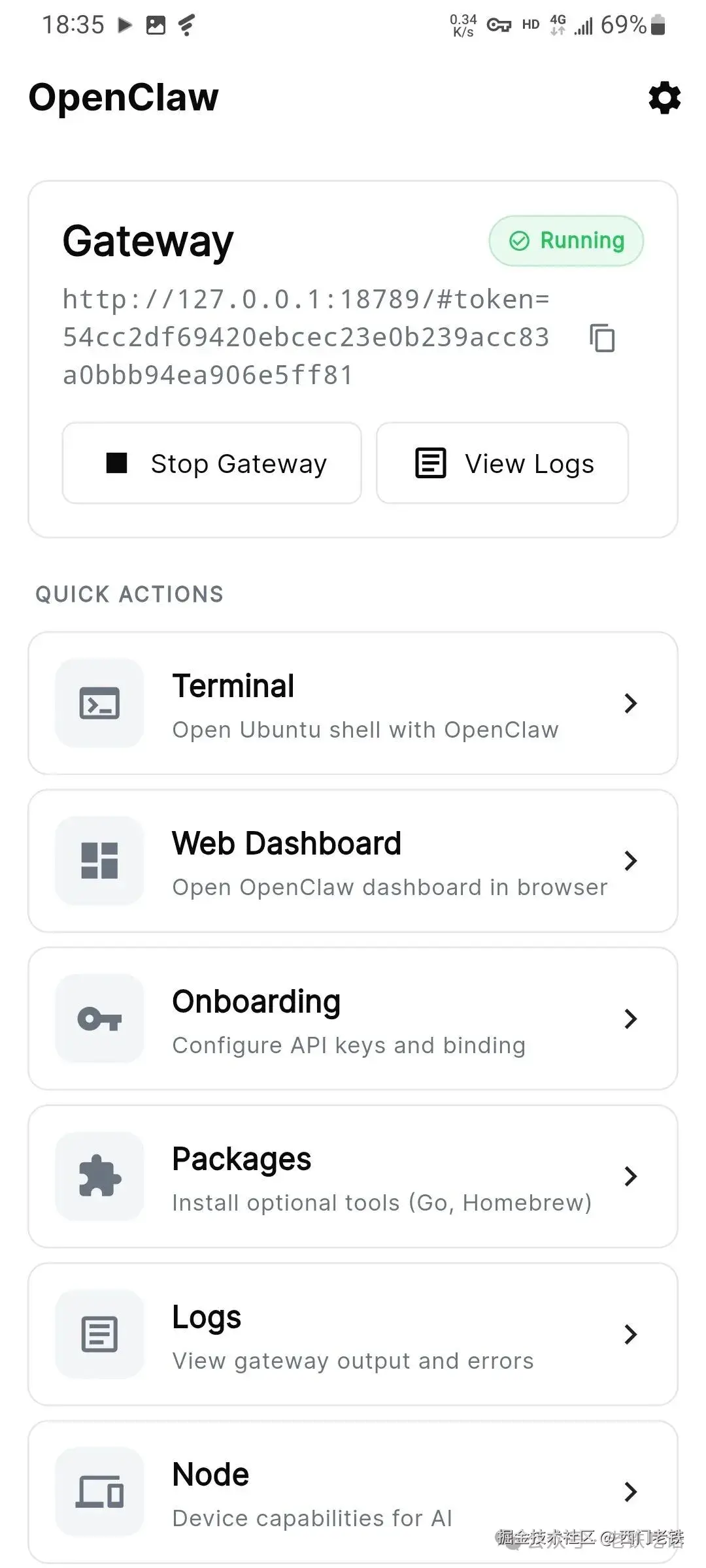
Task: Tap the Stop Gateway button
Action: pos(212,463)
